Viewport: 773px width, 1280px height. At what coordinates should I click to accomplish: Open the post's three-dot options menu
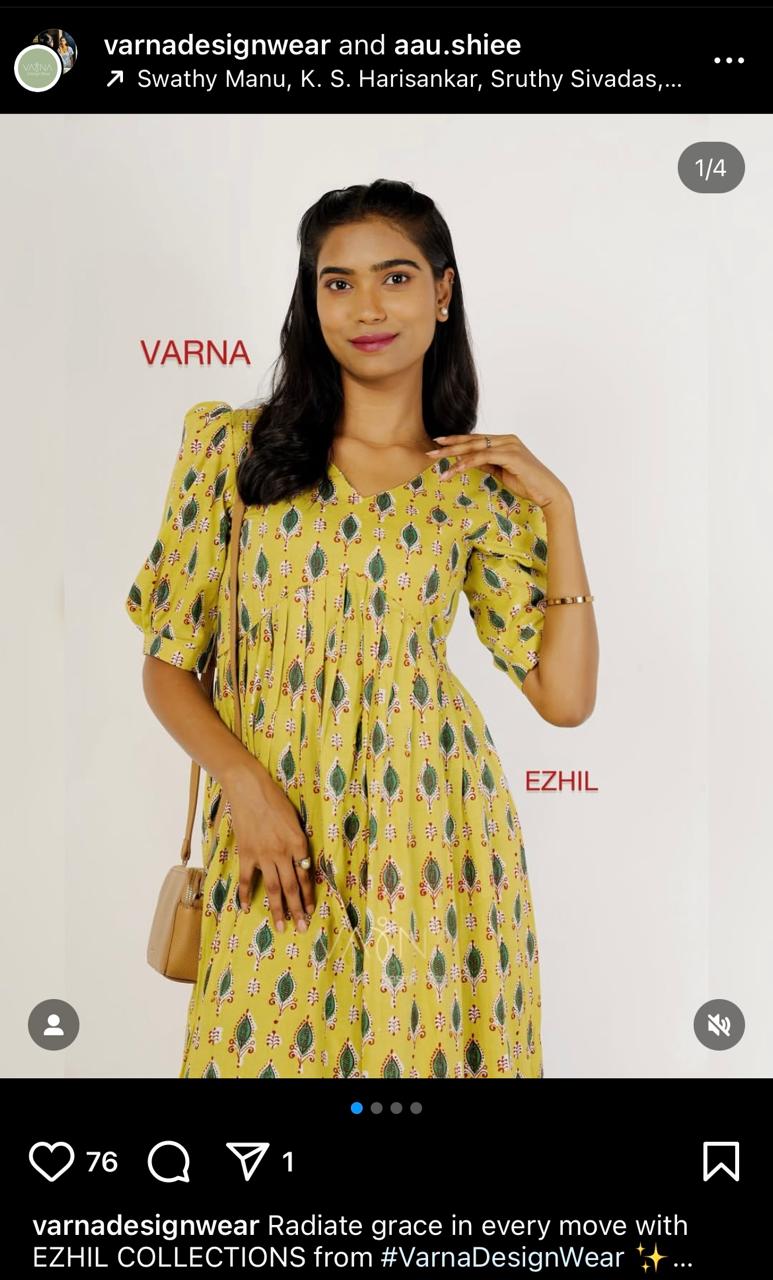tap(728, 60)
